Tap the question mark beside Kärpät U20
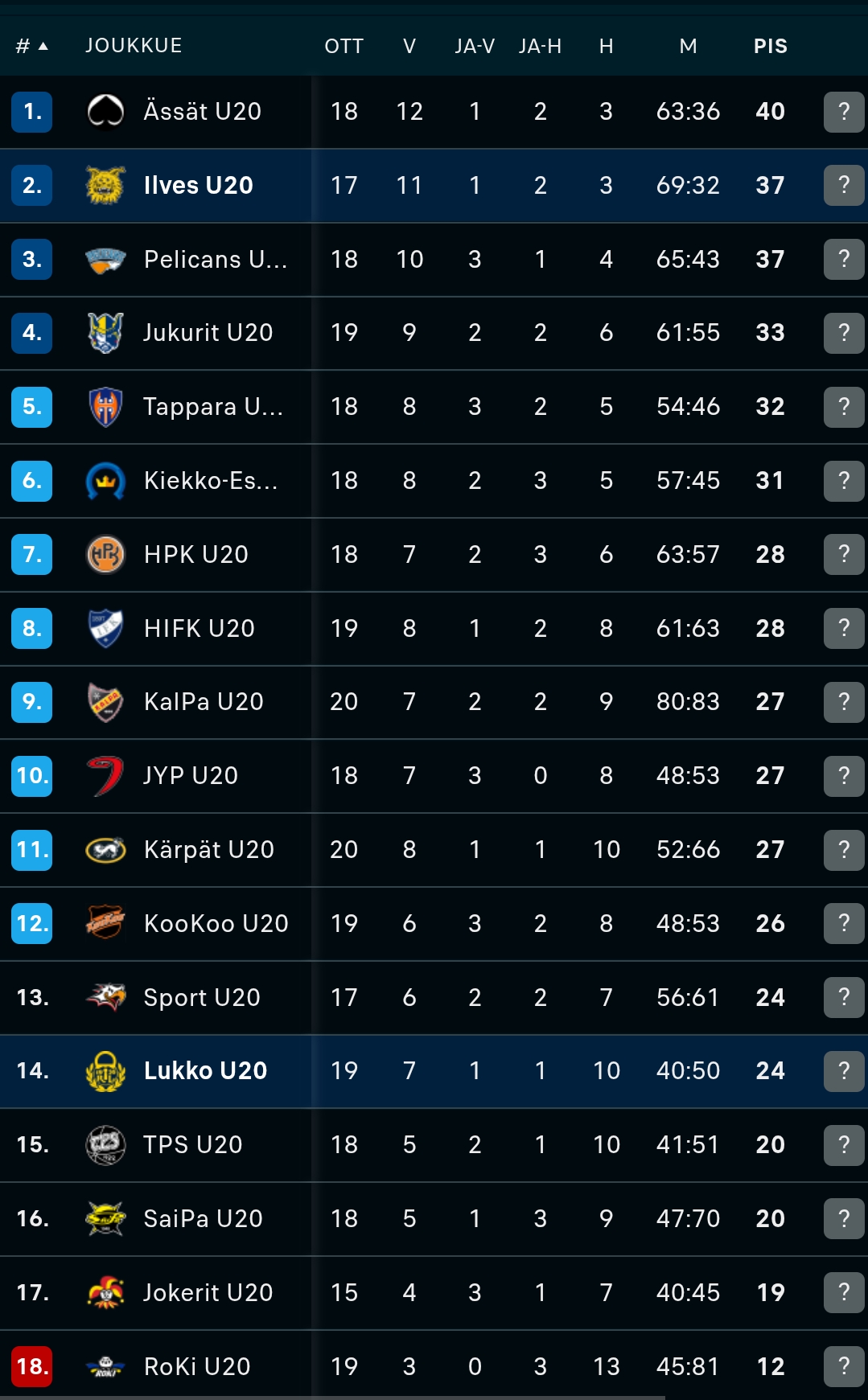The height and width of the screenshot is (1400, 868). pos(843,849)
